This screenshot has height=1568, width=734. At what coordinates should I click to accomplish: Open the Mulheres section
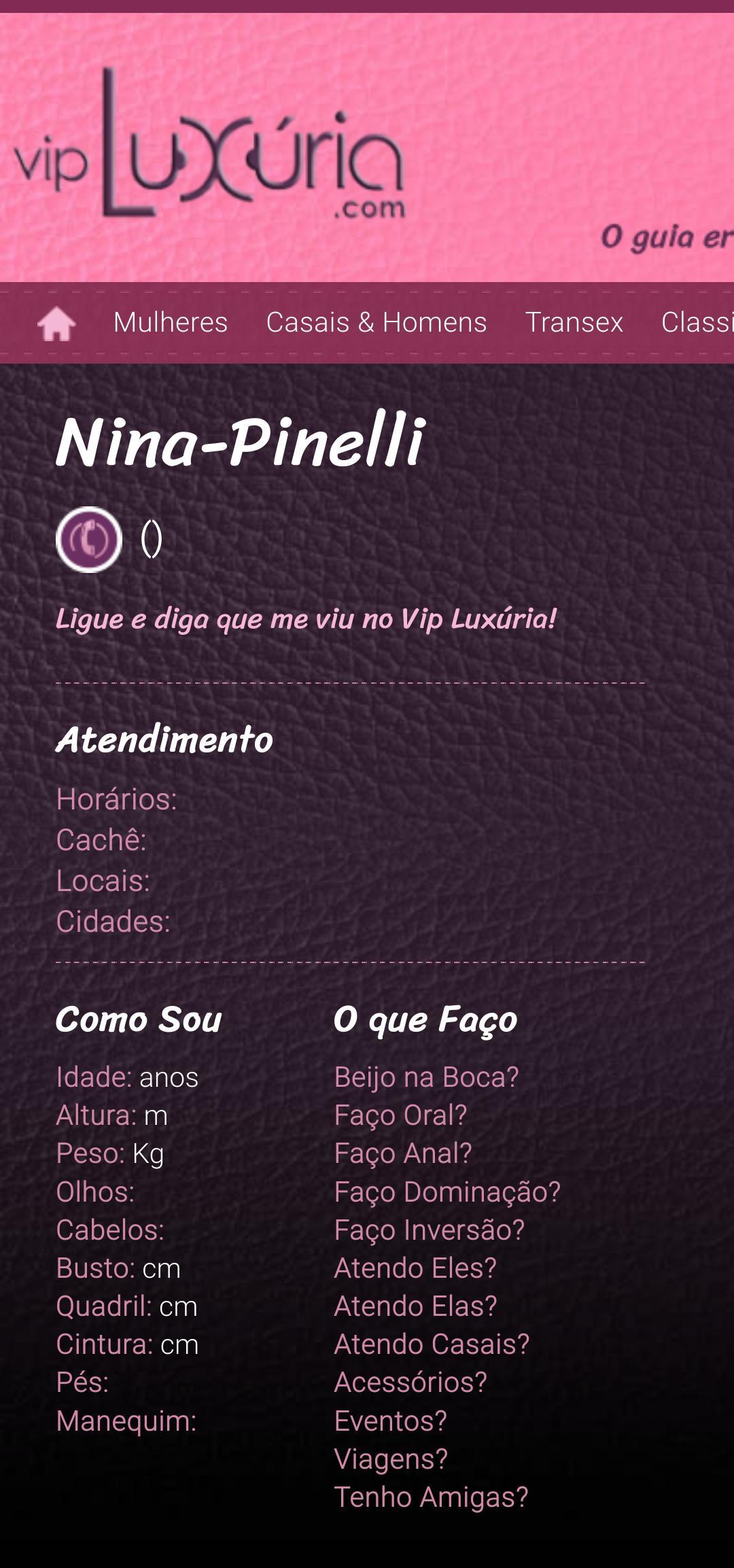[x=171, y=322]
